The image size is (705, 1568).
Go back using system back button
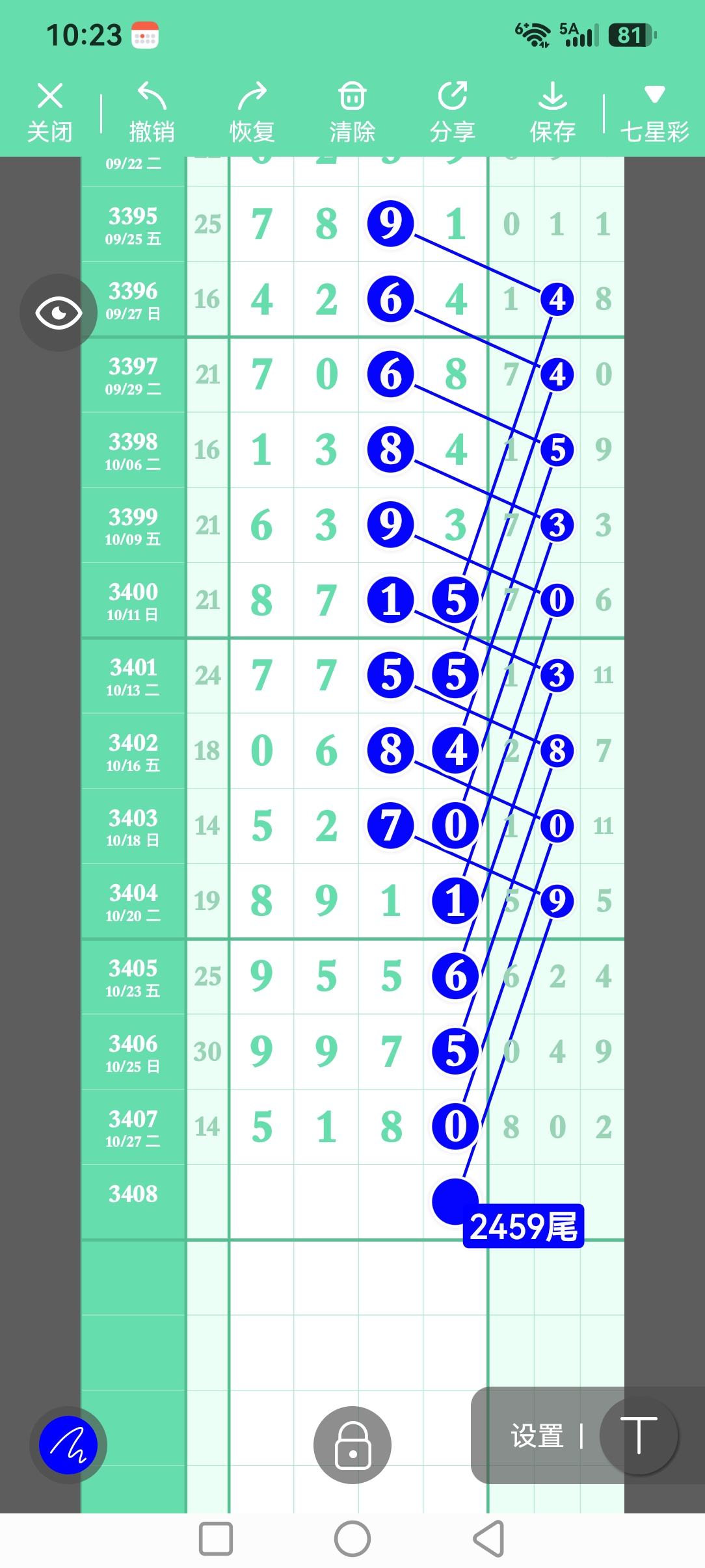tap(489, 1539)
